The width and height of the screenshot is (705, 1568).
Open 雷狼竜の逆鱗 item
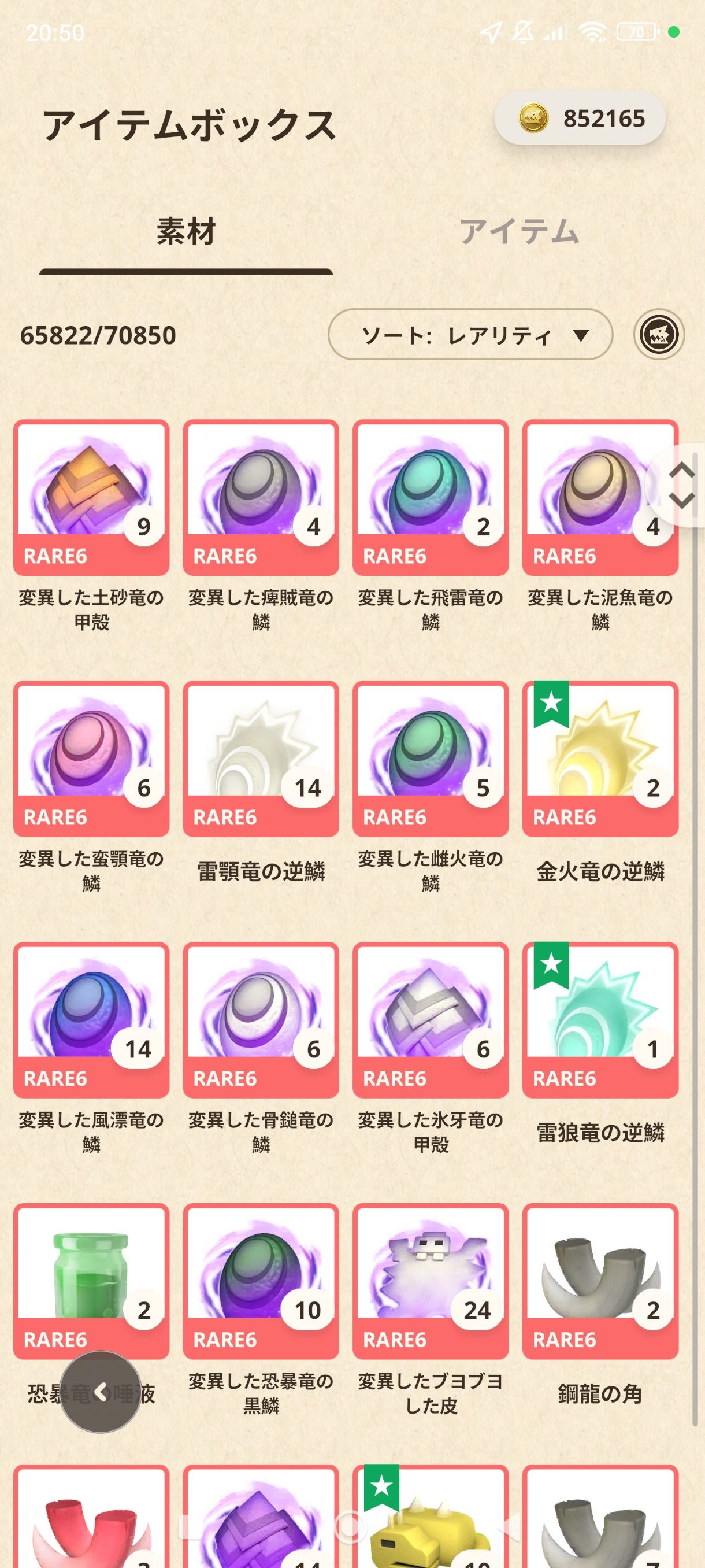[600, 1019]
